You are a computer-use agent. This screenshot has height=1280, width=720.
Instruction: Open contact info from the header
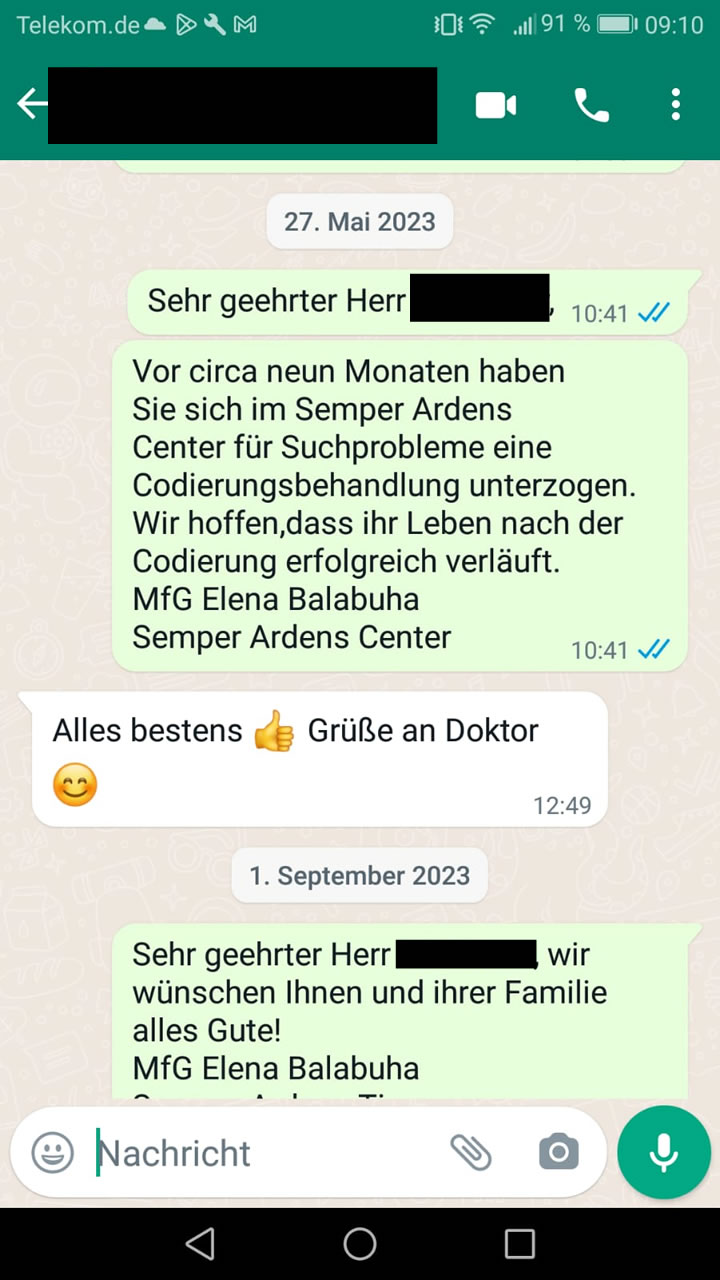[x=242, y=105]
